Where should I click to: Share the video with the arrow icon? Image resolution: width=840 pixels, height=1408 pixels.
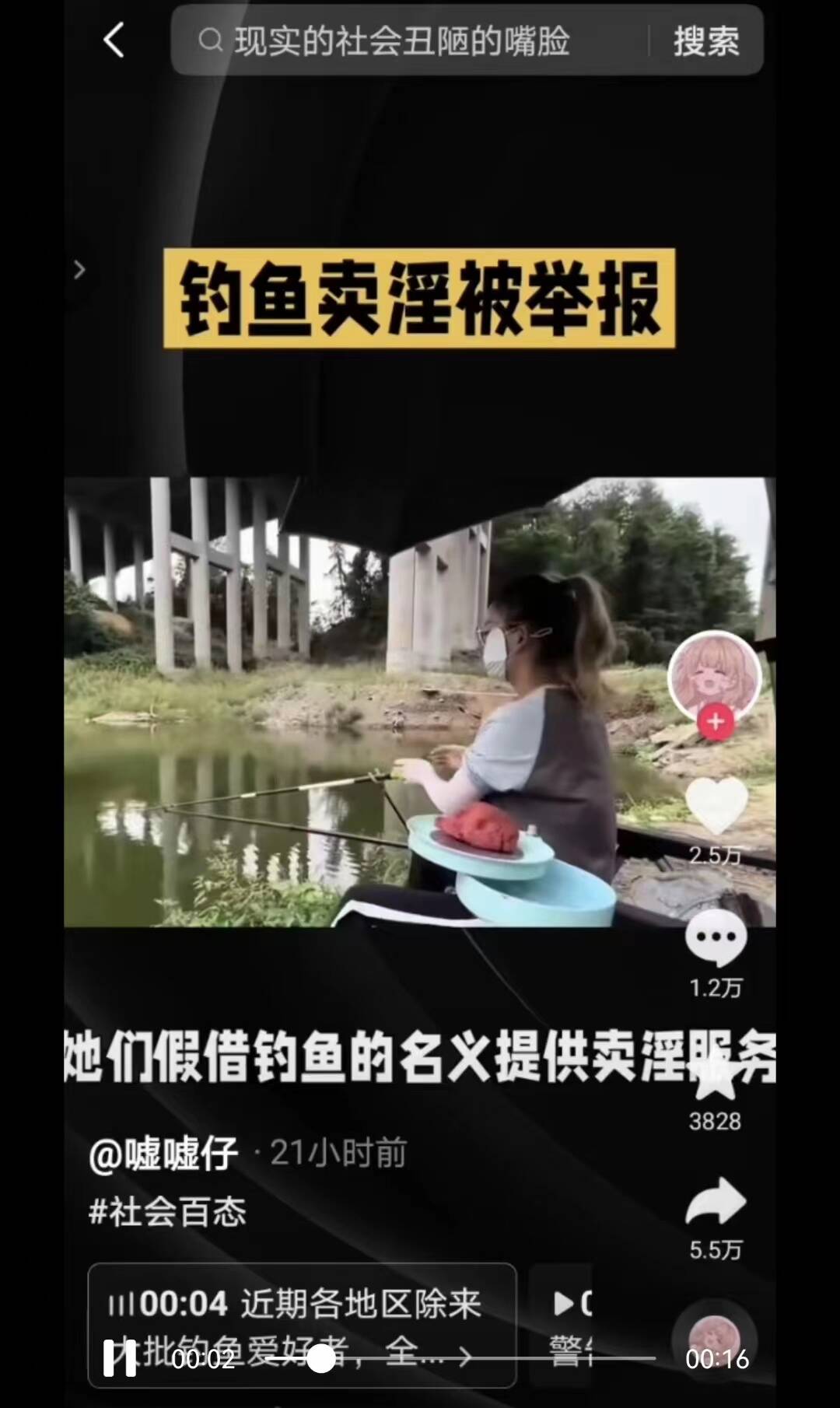(x=716, y=1202)
